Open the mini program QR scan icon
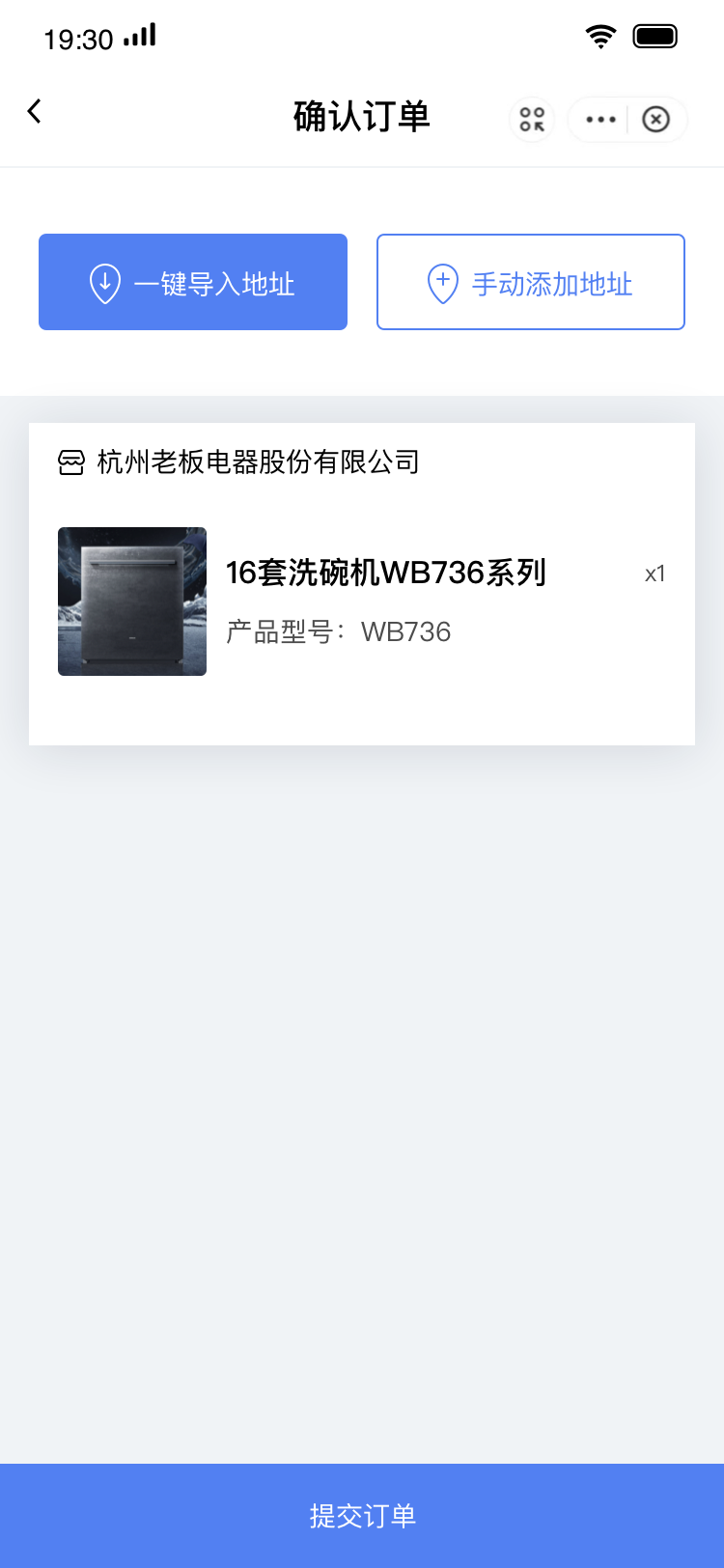Viewport: 724px width, 1568px height. coord(532,120)
